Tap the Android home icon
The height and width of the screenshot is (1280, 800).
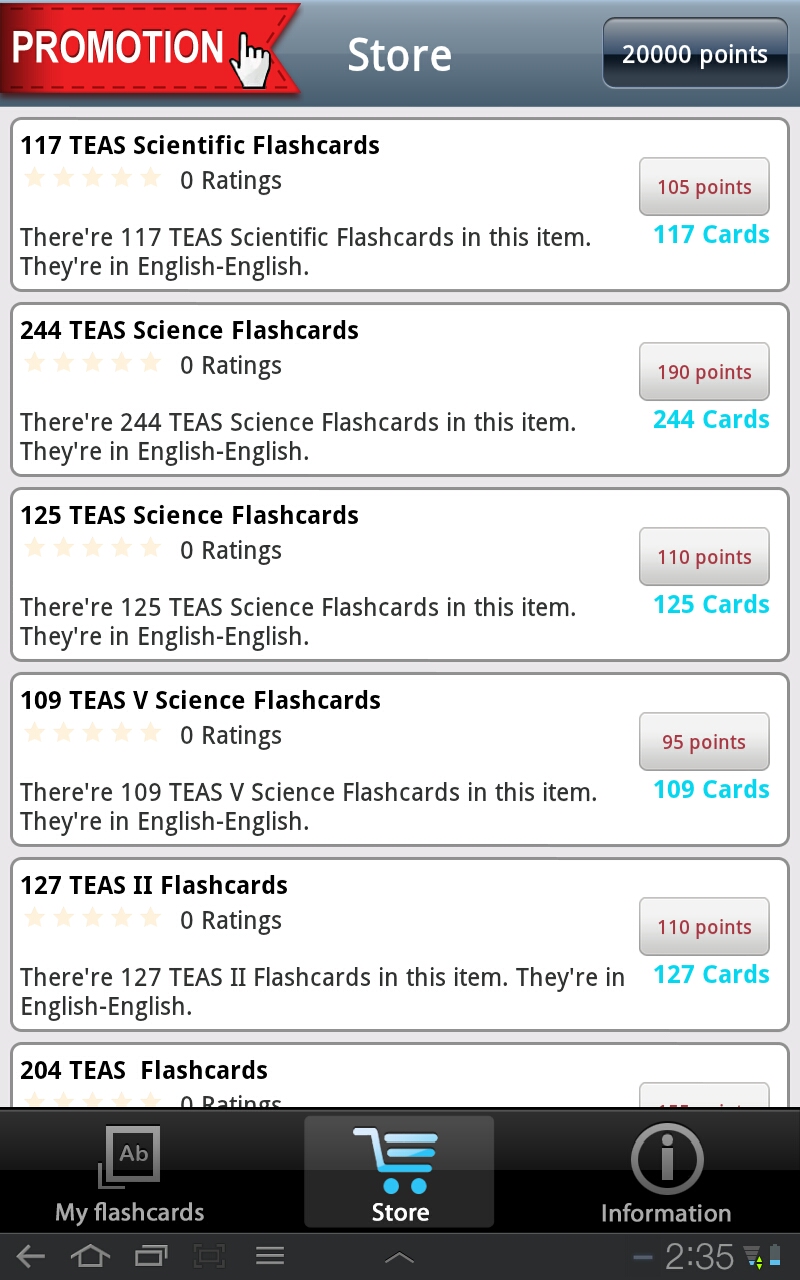93,1255
